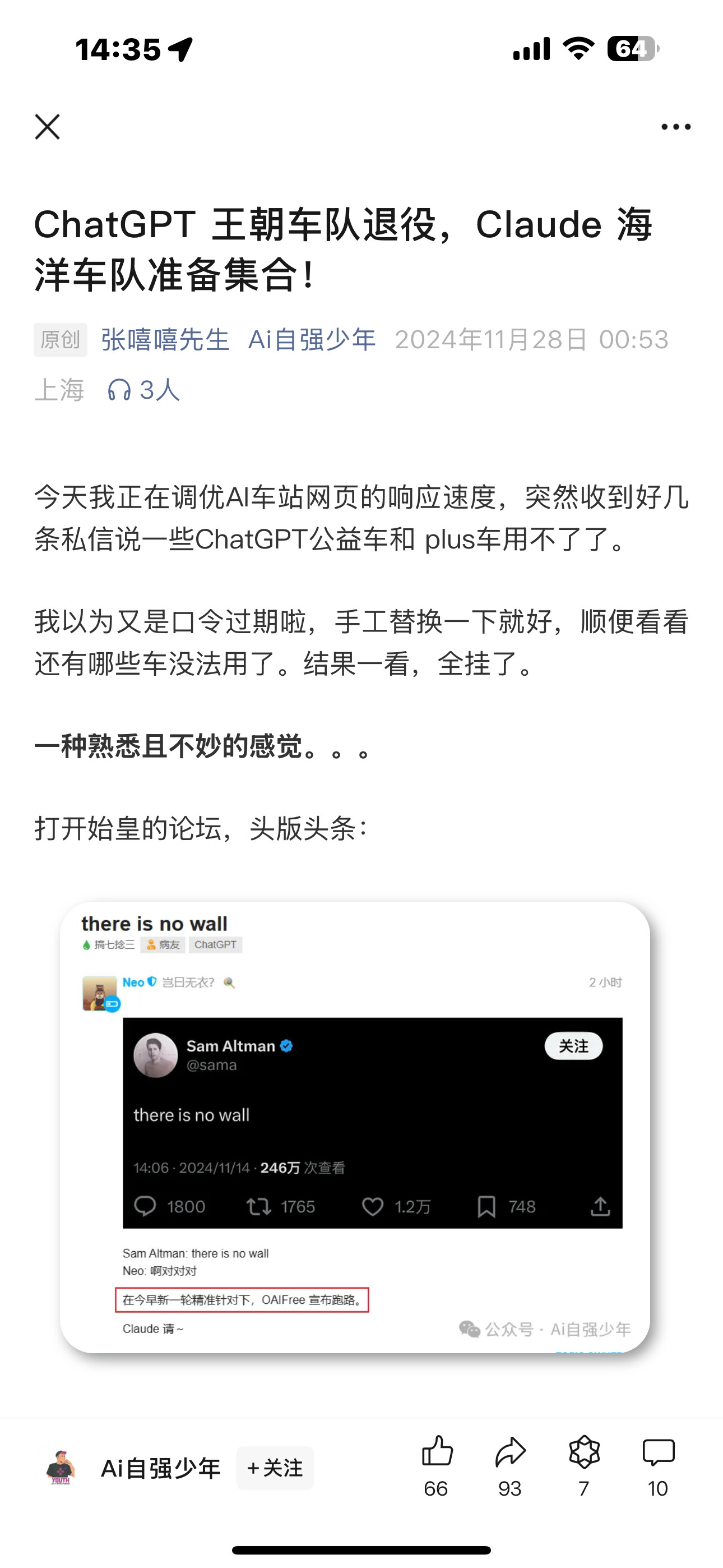The image size is (723, 1568).
Task: Open Ai自强少年 profile avatar in bottom bar
Action: click(x=61, y=1468)
